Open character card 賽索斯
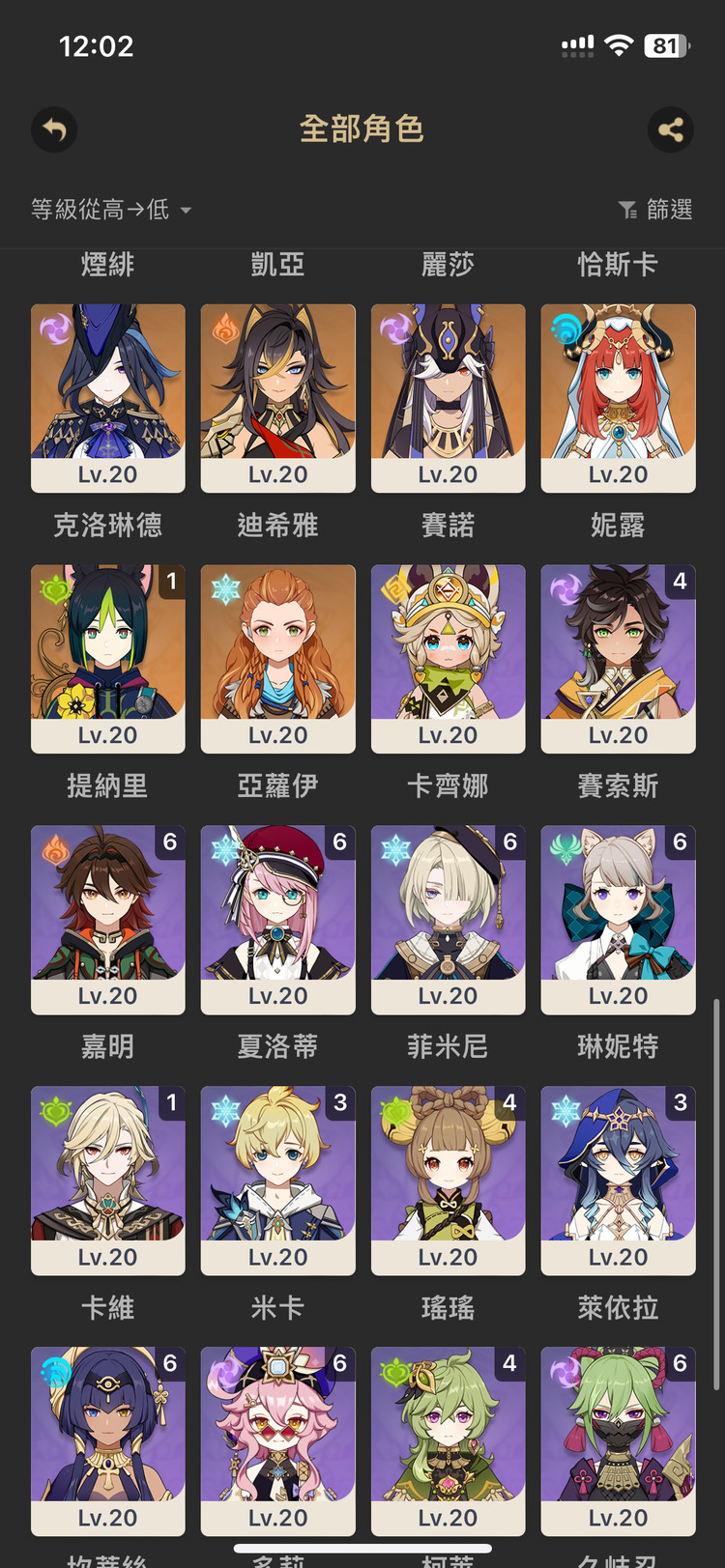The image size is (725, 1568). [618, 659]
